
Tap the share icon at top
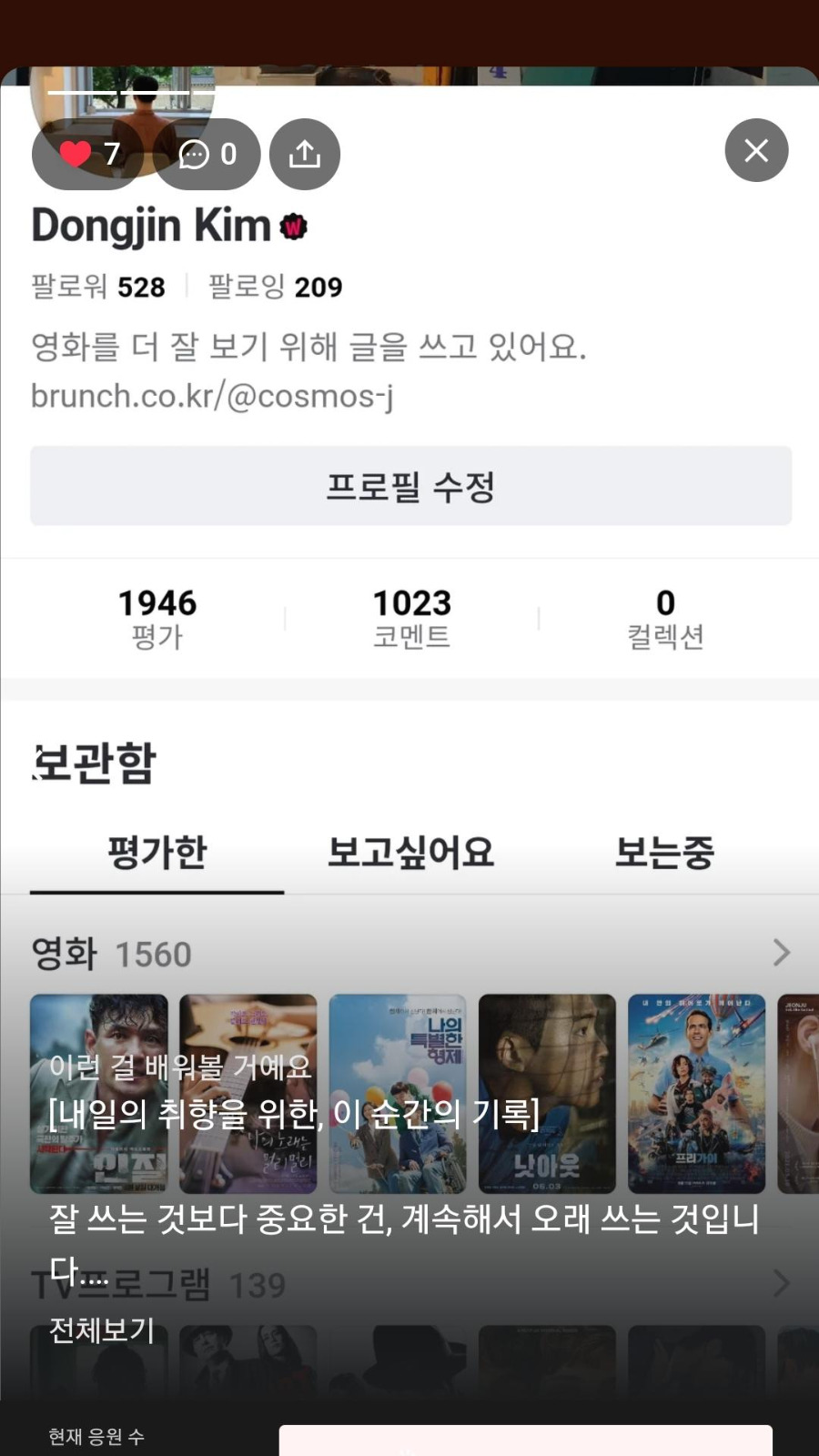pyautogui.click(x=305, y=154)
